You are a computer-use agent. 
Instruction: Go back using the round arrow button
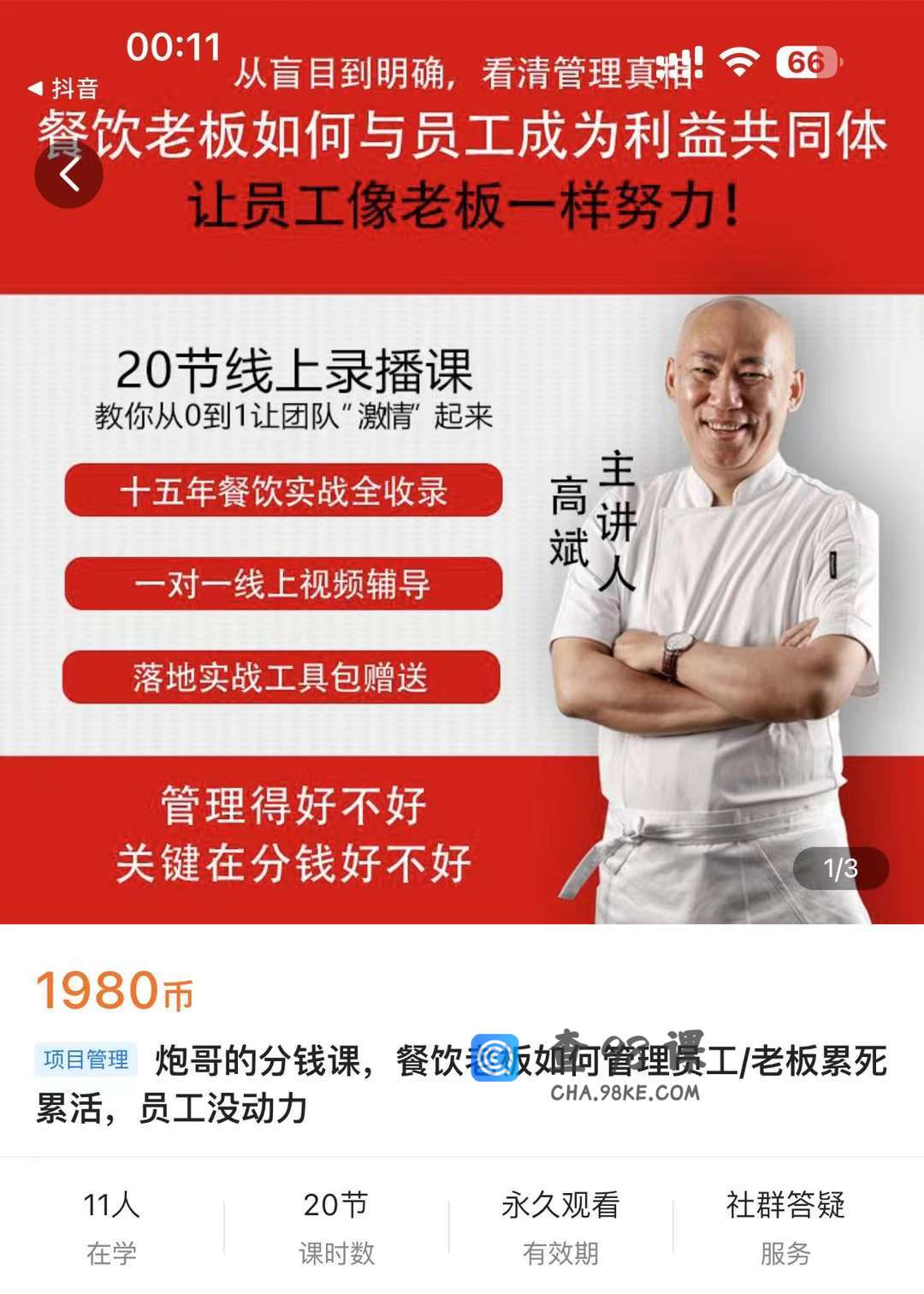pyautogui.click(x=68, y=175)
